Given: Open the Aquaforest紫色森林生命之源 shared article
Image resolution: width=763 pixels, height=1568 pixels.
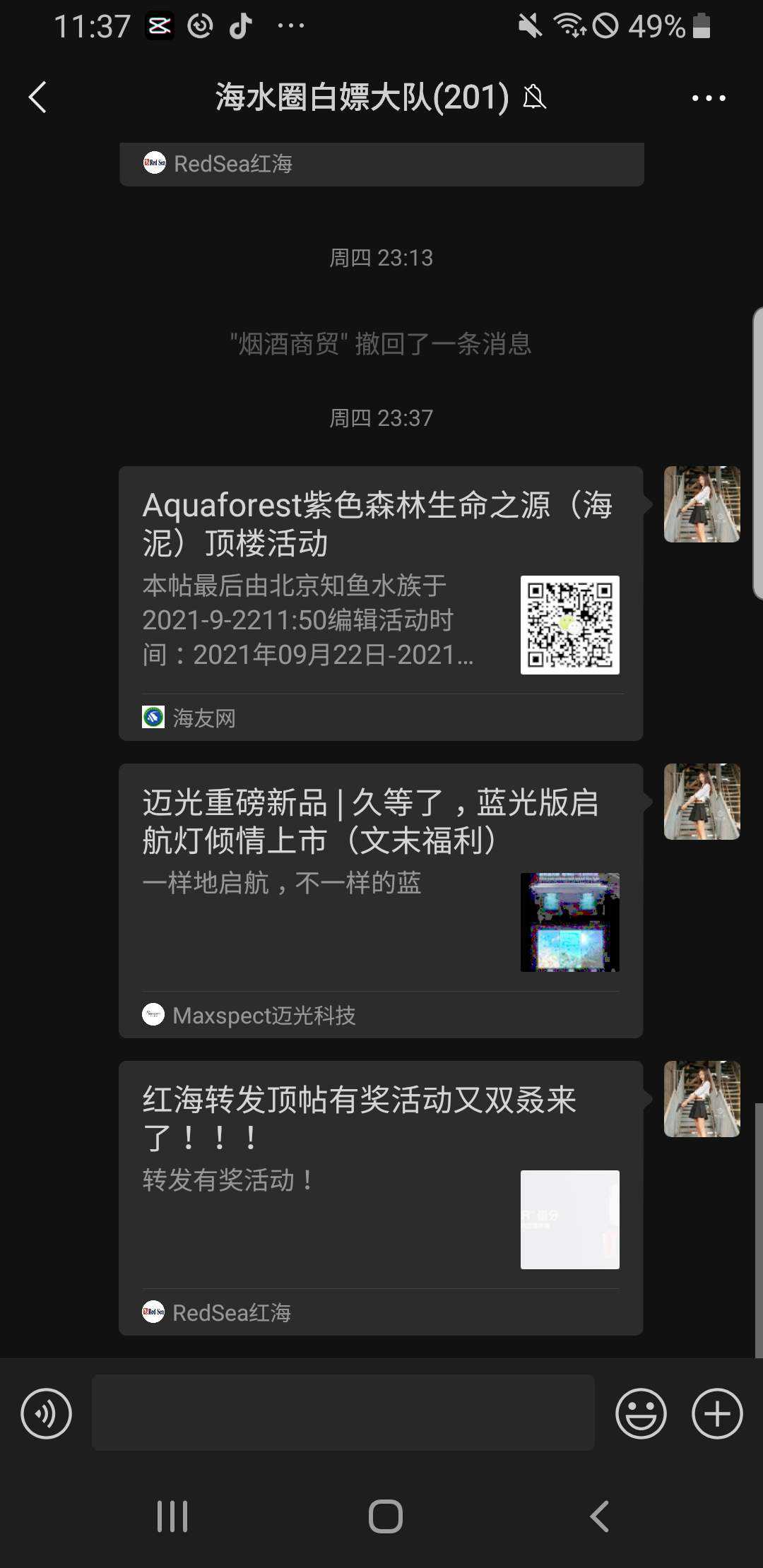Looking at the screenshot, I should pos(380,602).
